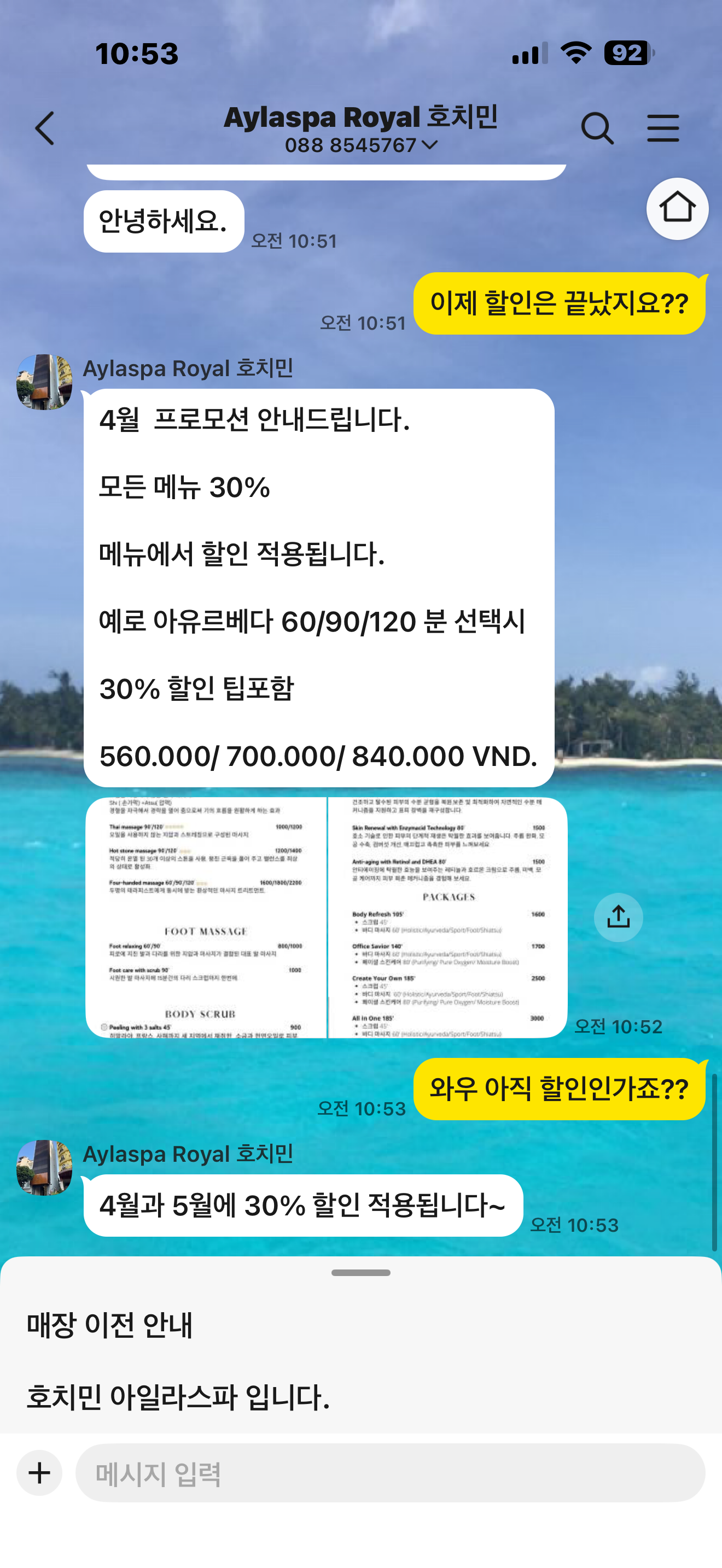The width and height of the screenshot is (722, 1568).
Task: Open the plus attachment menu
Action: pyautogui.click(x=39, y=1472)
